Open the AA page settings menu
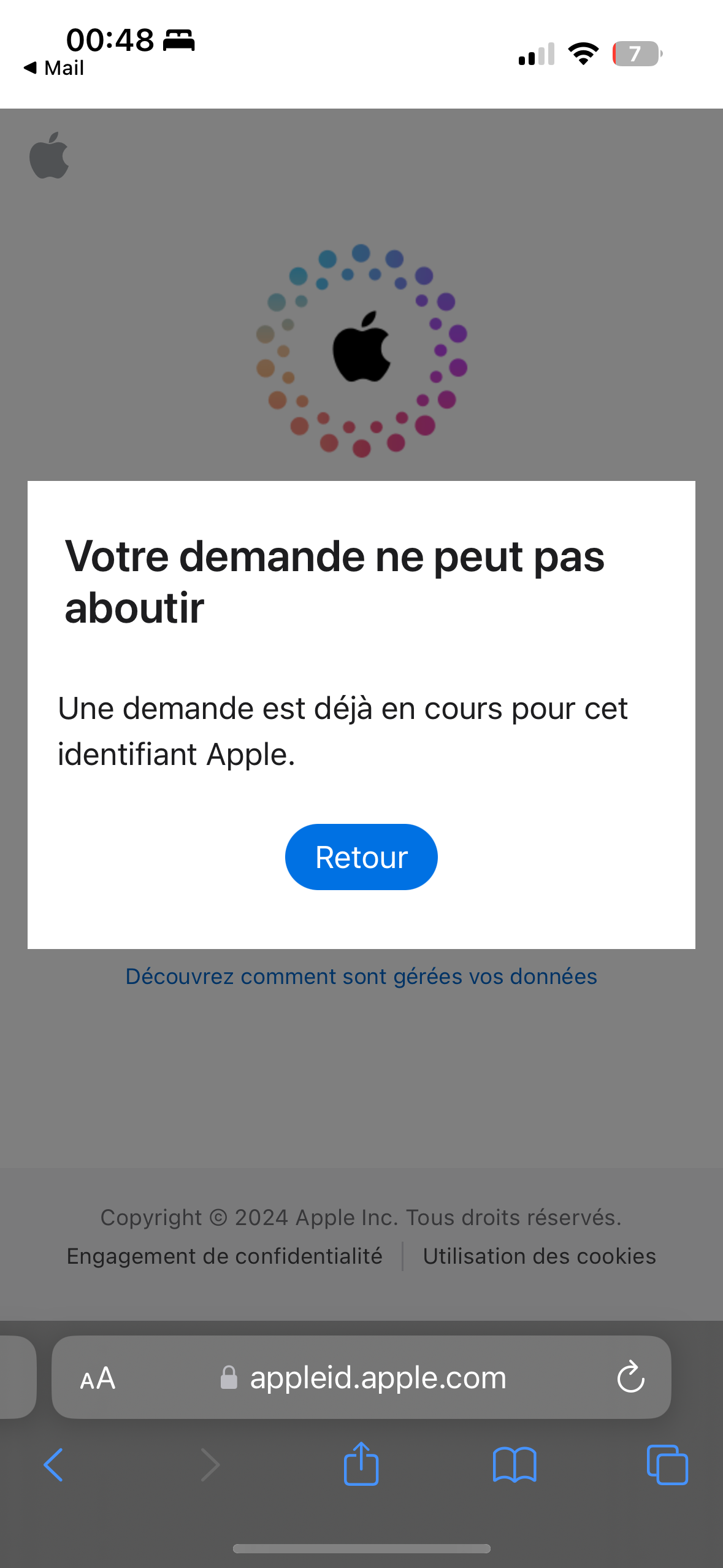The width and height of the screenshot is (723, 1568). tap(98, 1378)
